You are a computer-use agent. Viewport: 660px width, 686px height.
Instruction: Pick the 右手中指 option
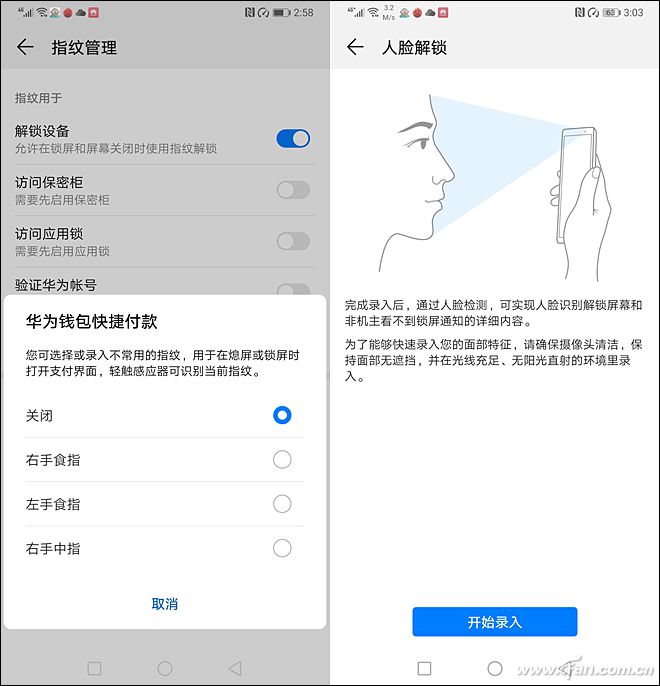click(x=282, y=548)
